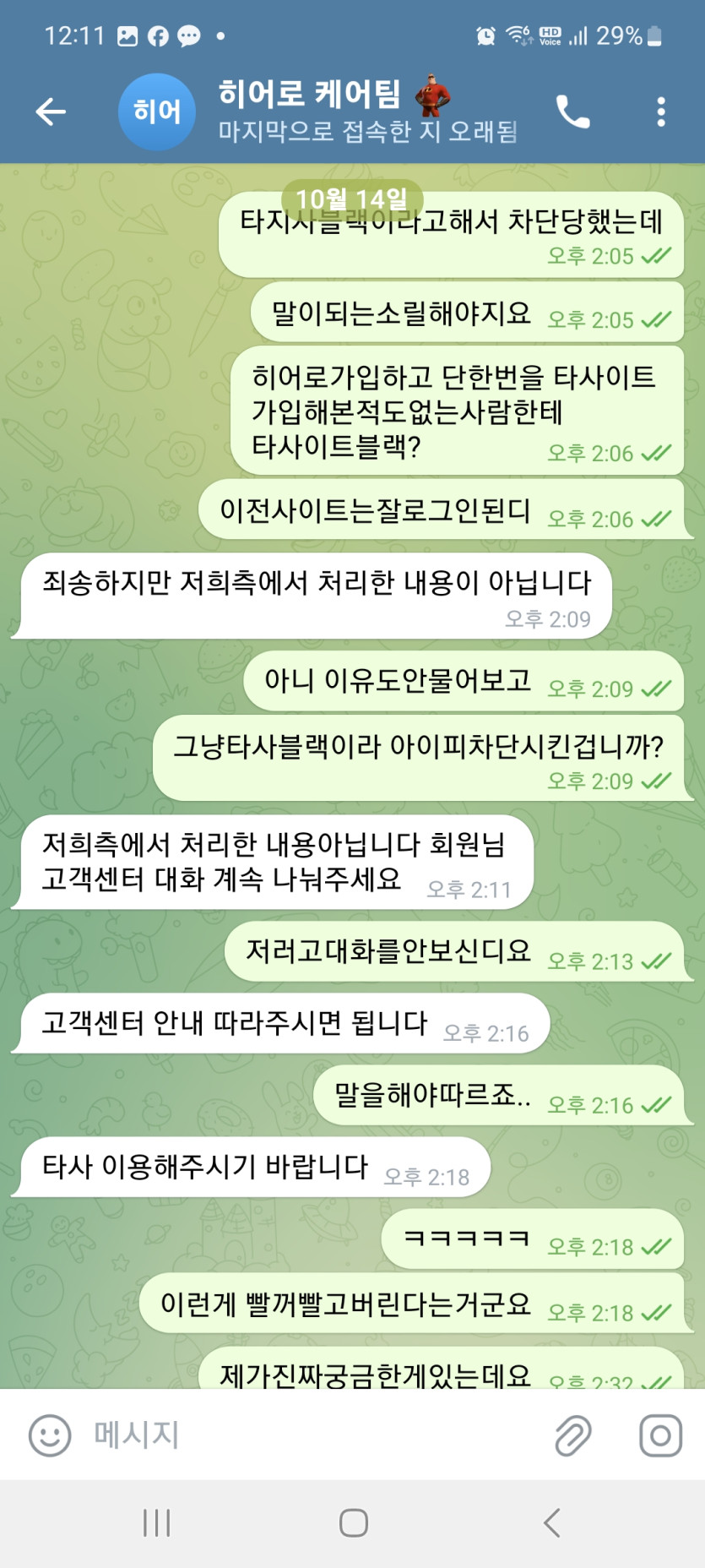
Task: Start a voice call with 히어로 케어팀
Action: pos(572,112)
